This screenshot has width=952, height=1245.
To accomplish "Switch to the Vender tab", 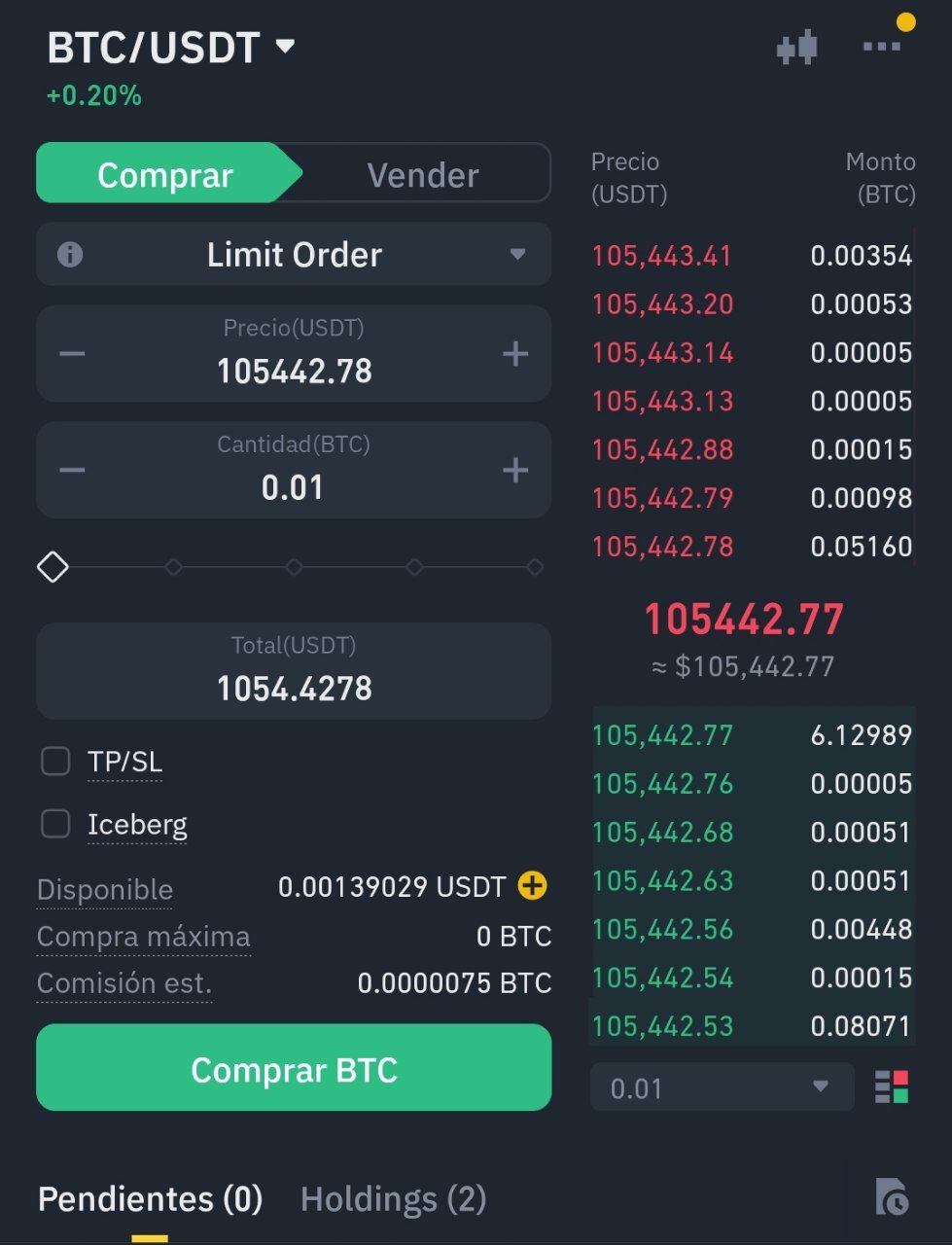I will (423, 175).
